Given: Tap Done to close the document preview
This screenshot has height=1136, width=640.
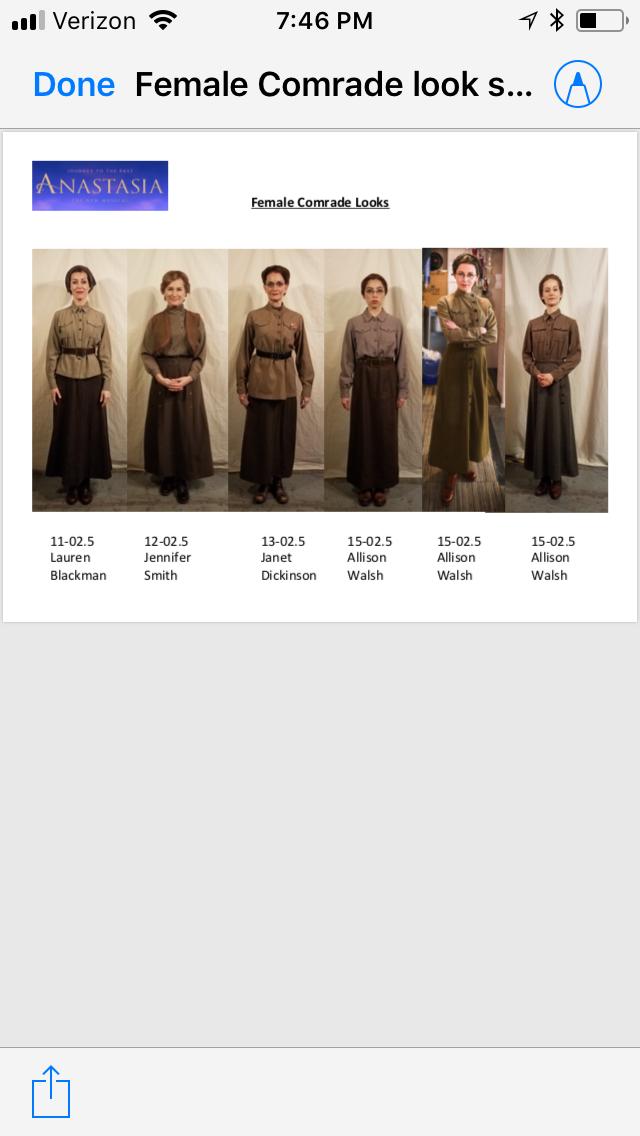Looking at the screenshot, I should (x=74, y=85).
